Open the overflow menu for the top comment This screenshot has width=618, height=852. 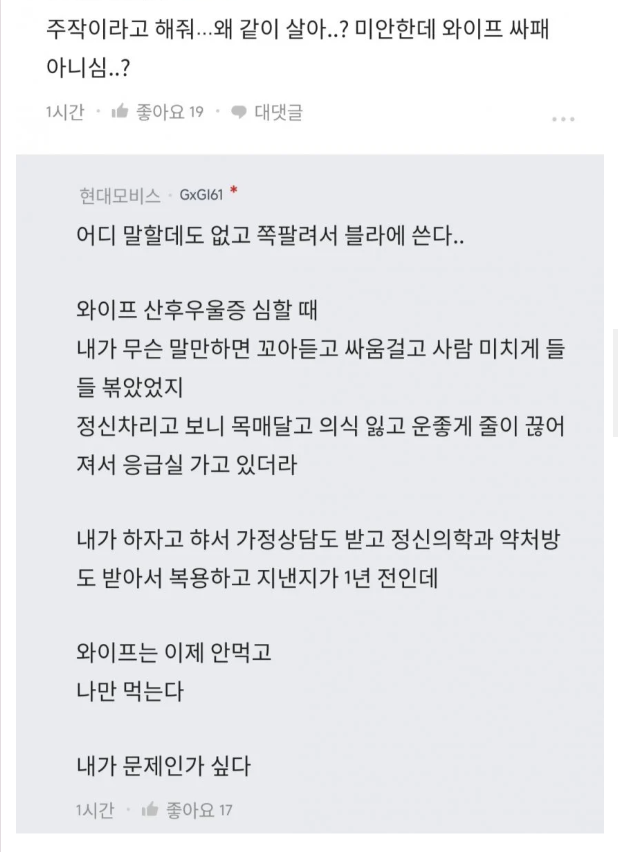[x=563, y=120]
